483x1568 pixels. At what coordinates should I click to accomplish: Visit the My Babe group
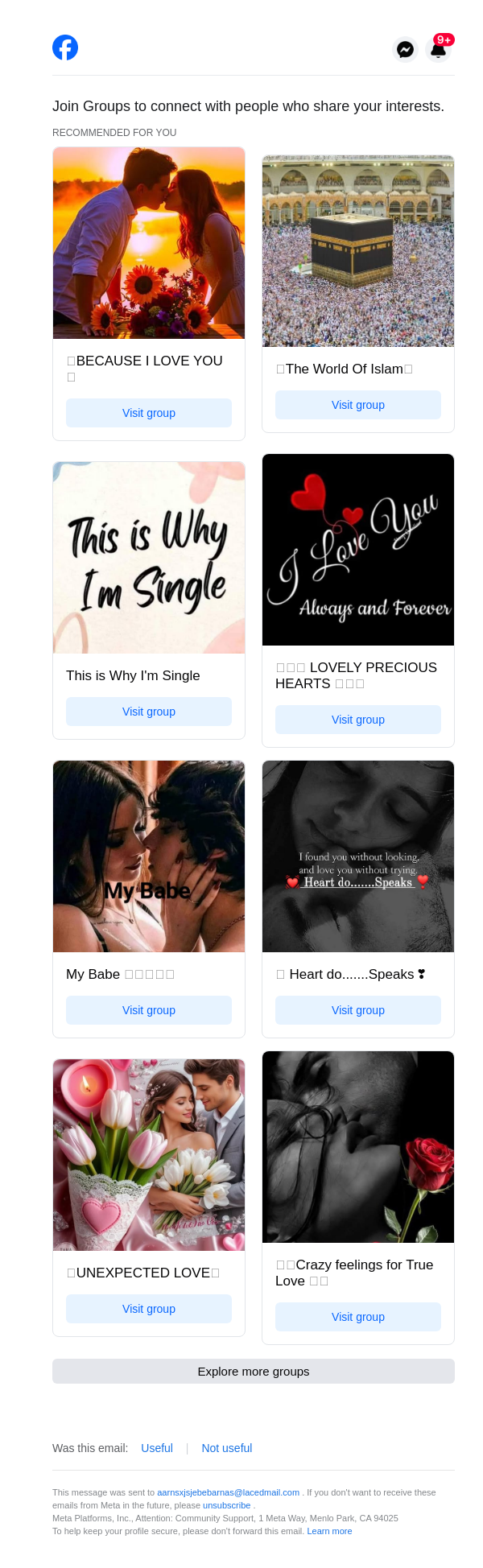click(x=149, y=1010)
